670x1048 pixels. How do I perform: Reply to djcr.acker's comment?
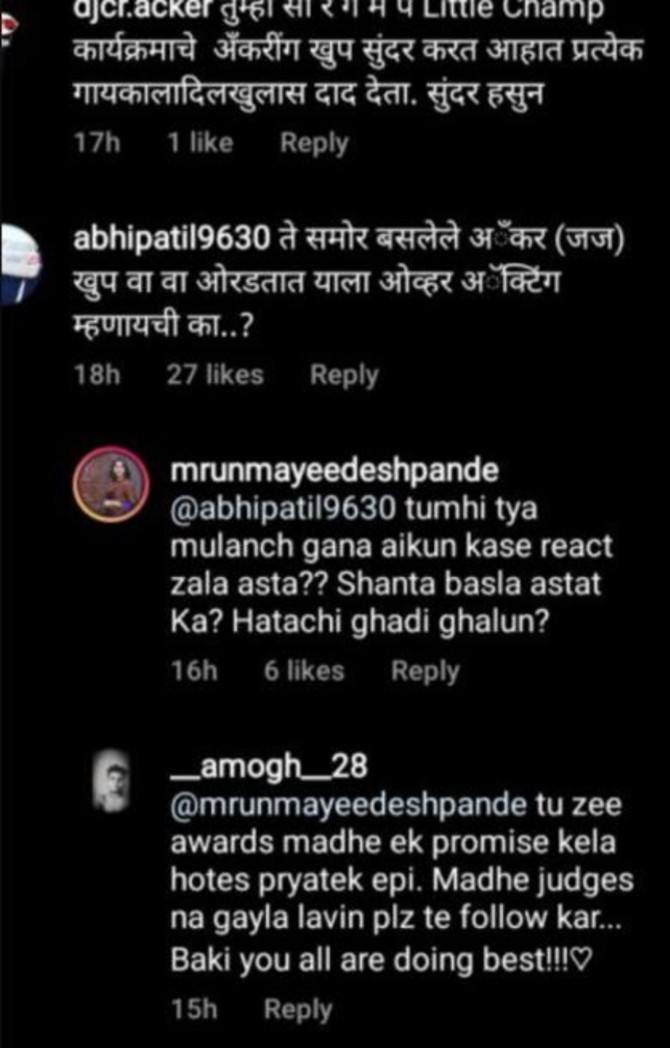pos(313,143)
